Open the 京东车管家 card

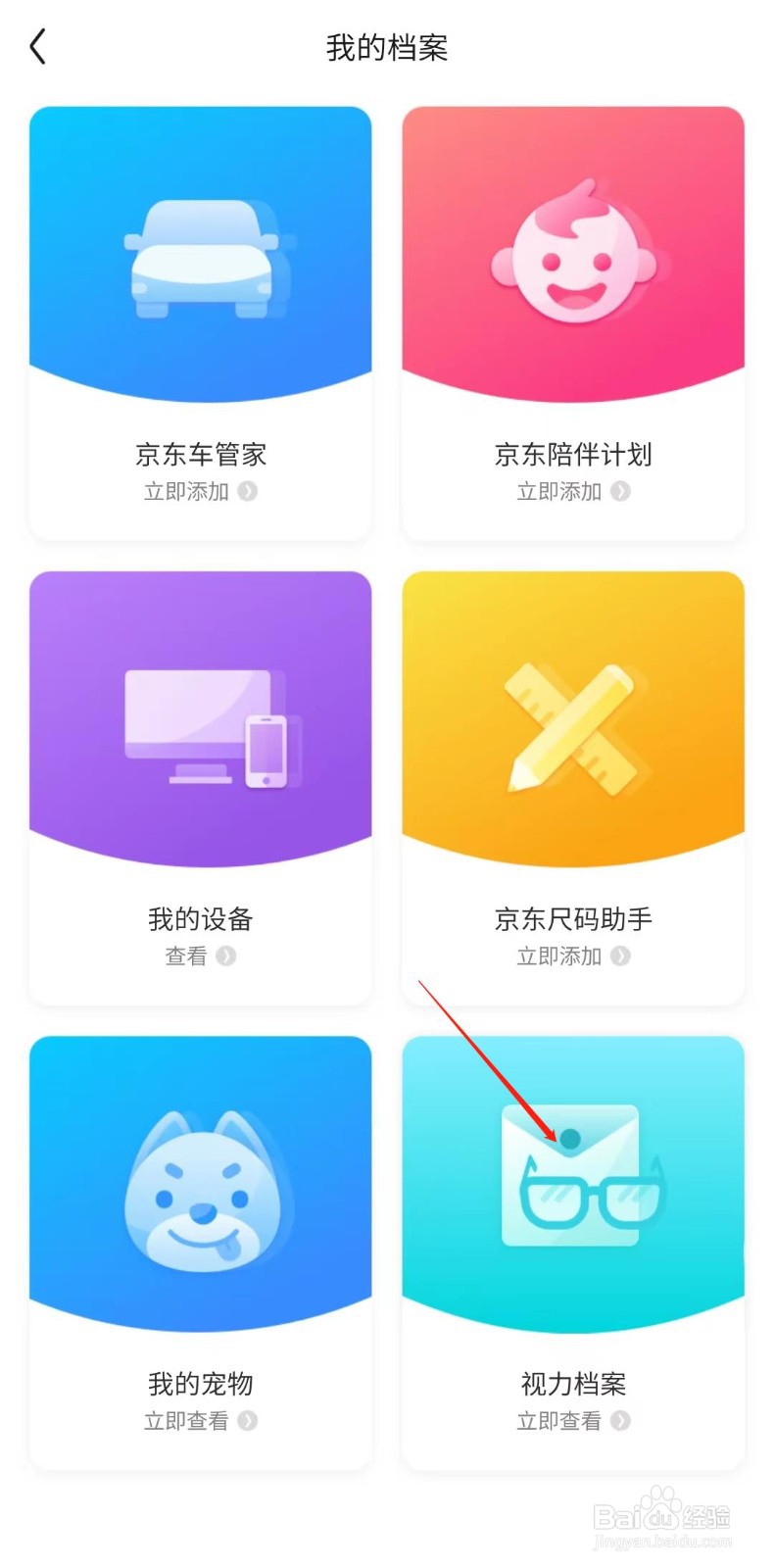pos(201,323)
